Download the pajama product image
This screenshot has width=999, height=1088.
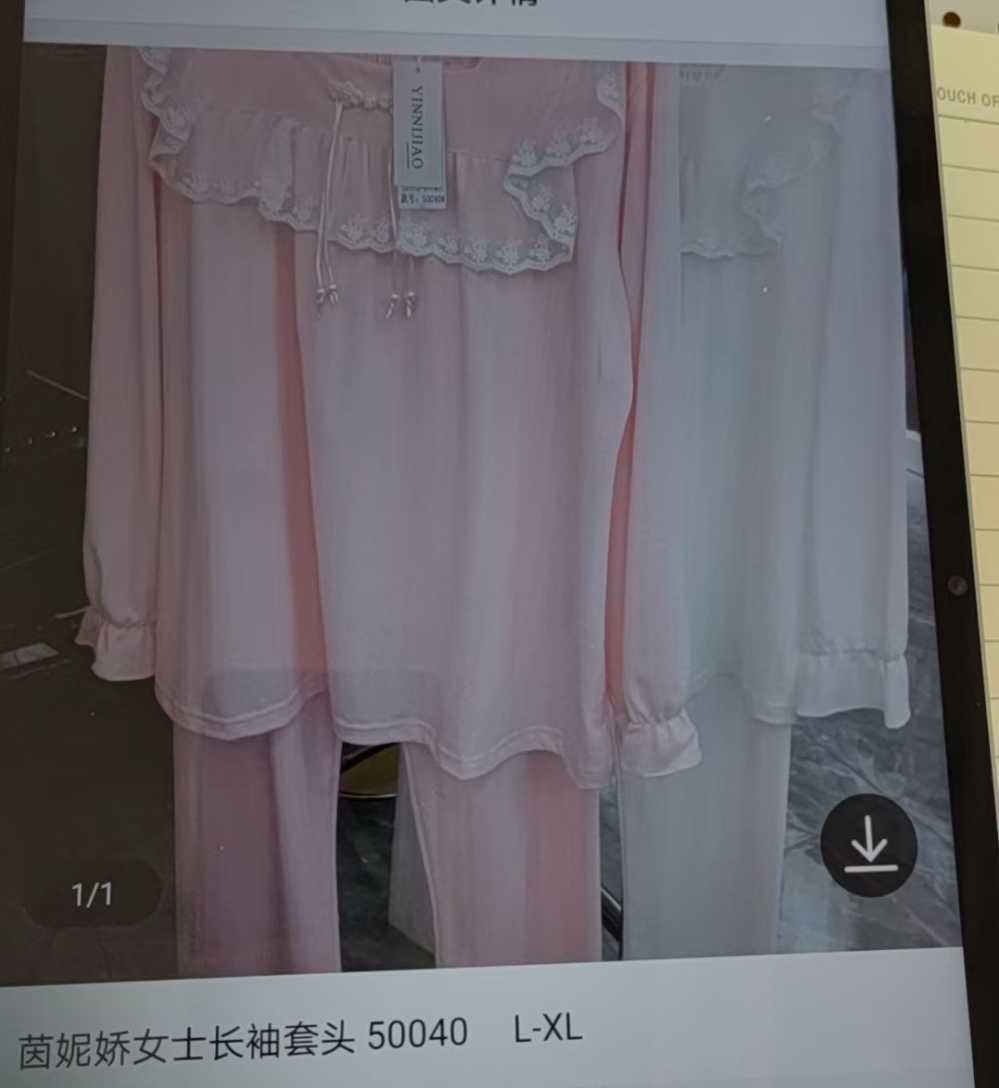point(868,846)
